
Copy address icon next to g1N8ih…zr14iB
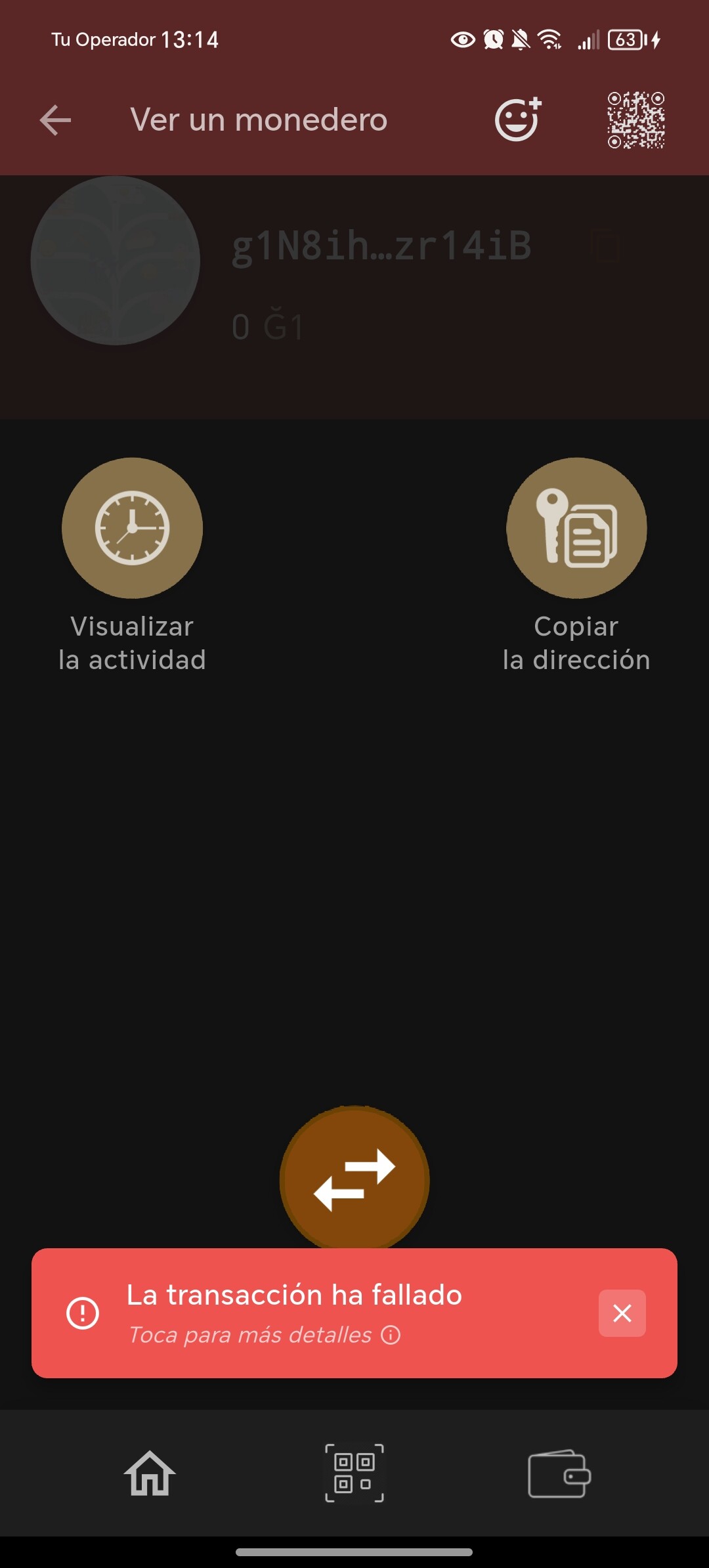(x=605, y=246)
